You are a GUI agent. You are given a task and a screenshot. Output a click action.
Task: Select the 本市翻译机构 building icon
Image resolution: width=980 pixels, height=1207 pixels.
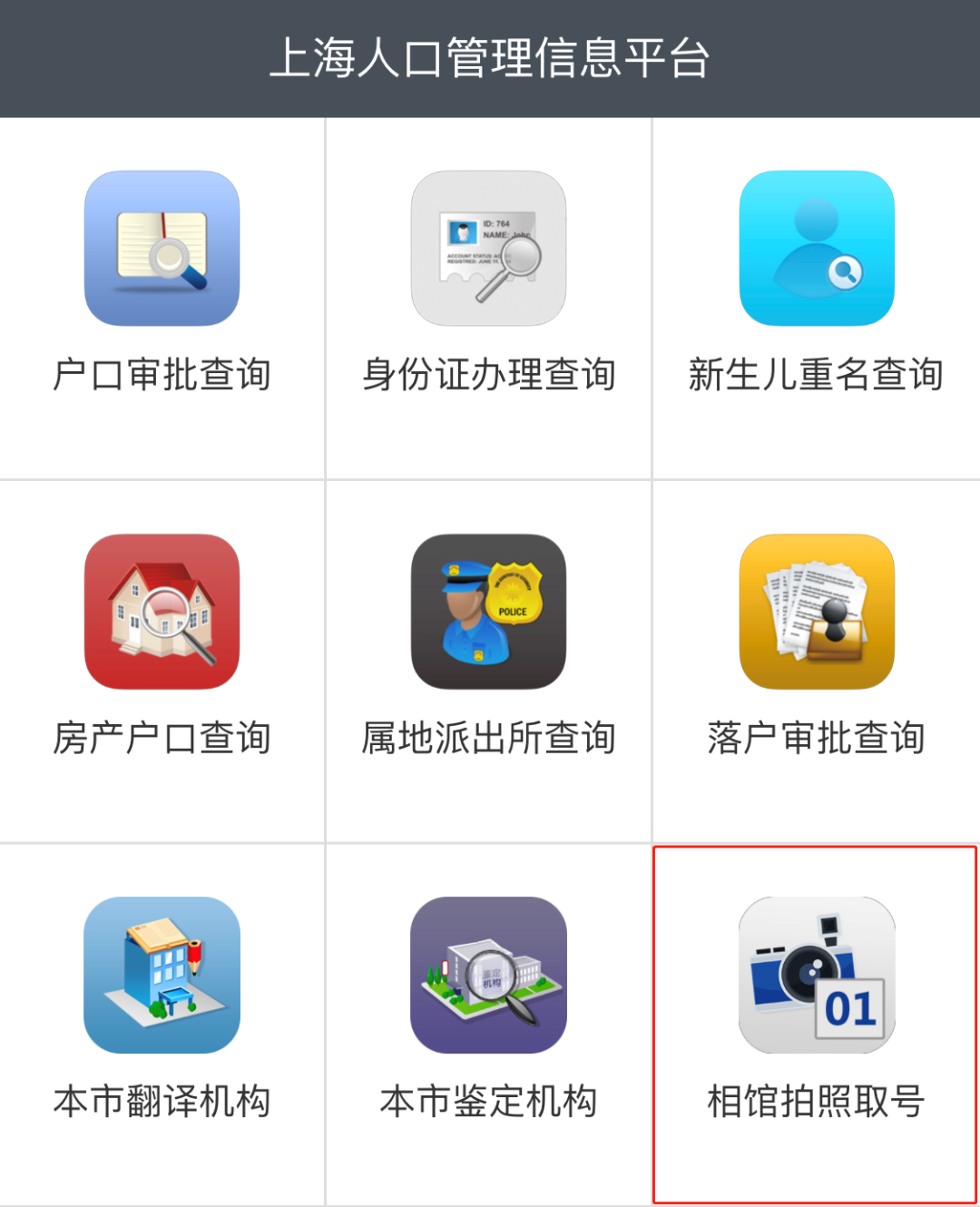pyautogui.click(x=162, y=973)
